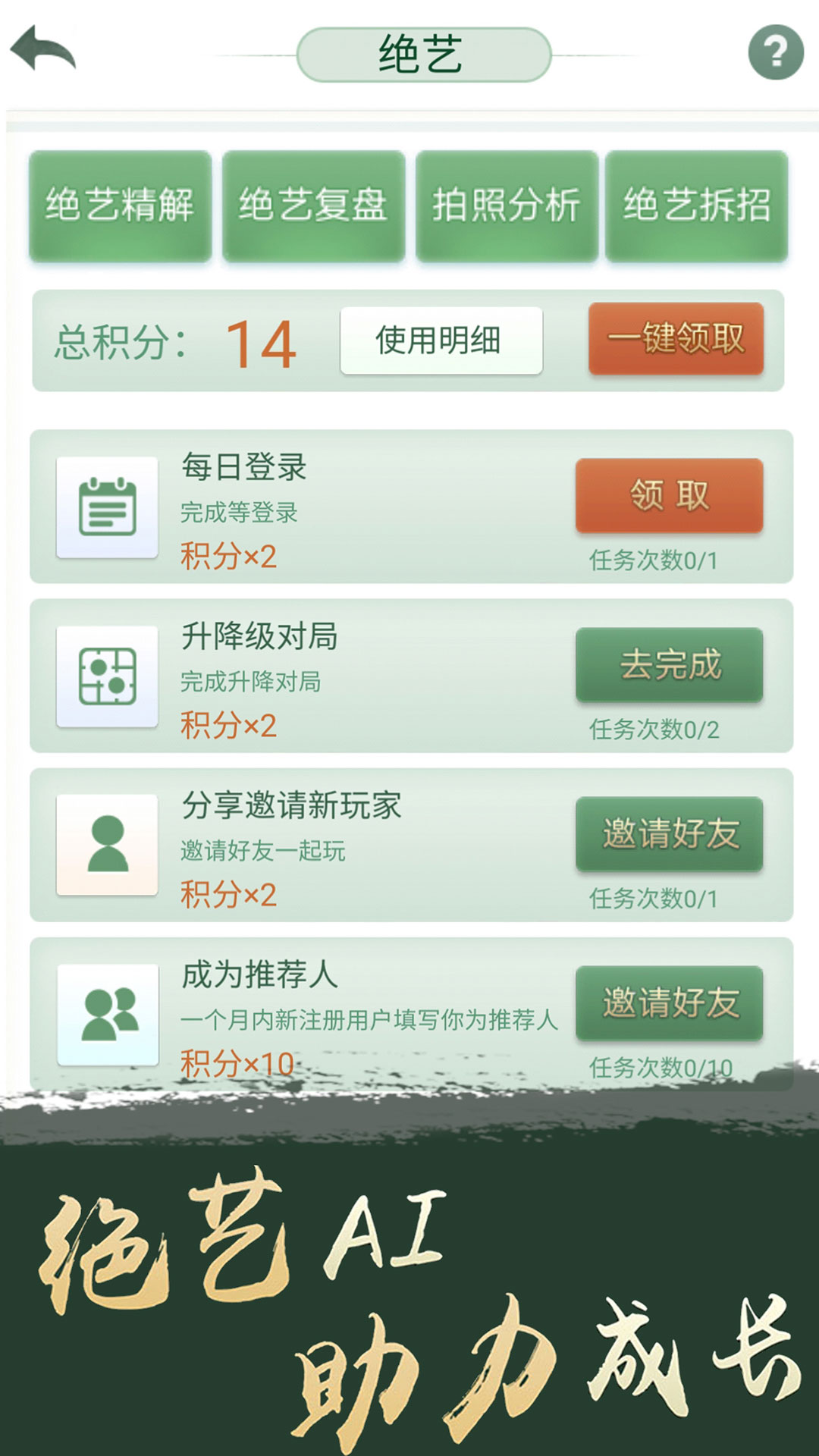Screen dimensions: 819x1456
Task: Click the back arrow at top left
Action: (42, 49)
